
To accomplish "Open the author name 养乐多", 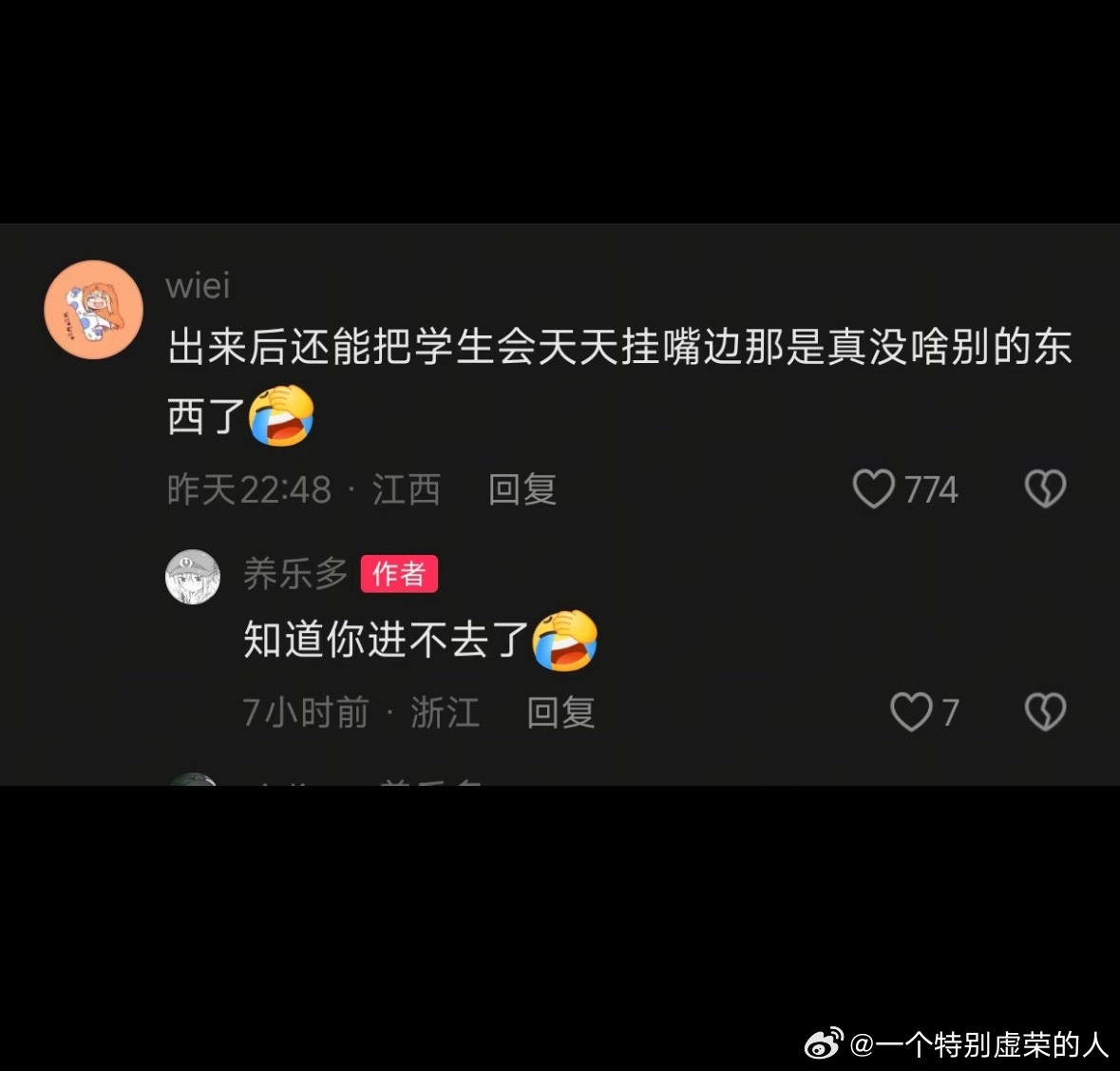I will pos(295,574).
